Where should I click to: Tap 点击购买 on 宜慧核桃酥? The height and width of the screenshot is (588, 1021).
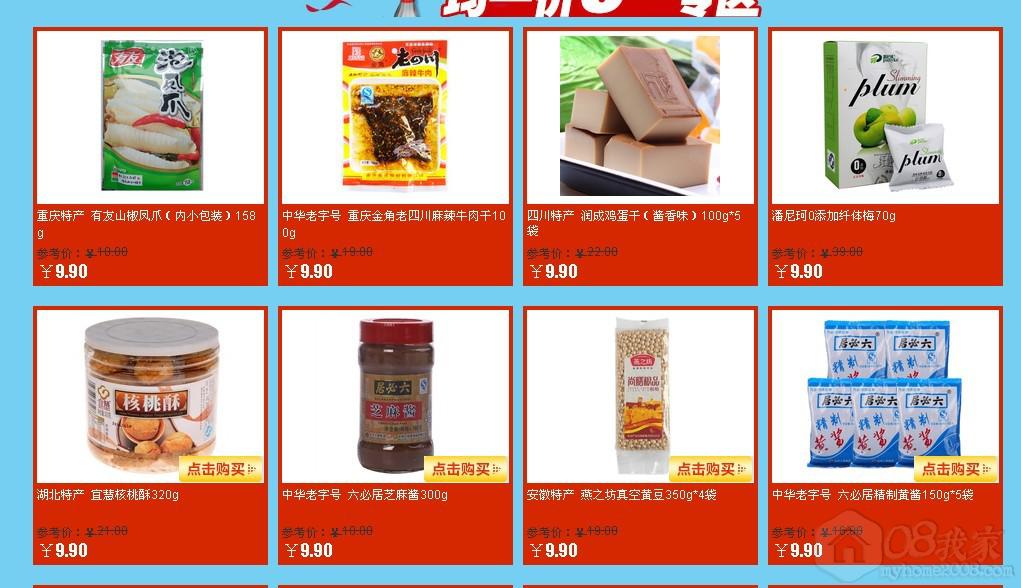(221, 469)
